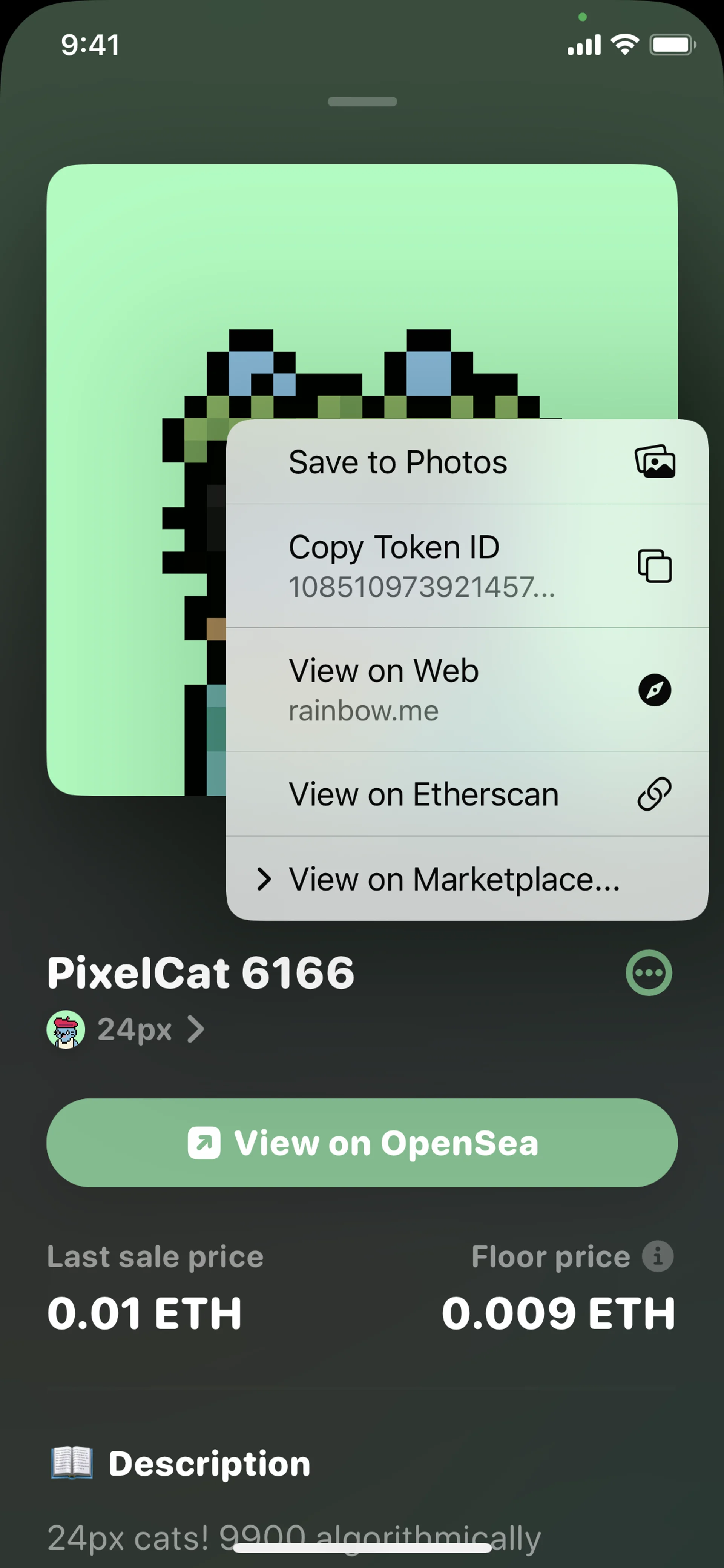Select Save to Photos
This screenshot has width=724, height=1568.
point(466,462)
